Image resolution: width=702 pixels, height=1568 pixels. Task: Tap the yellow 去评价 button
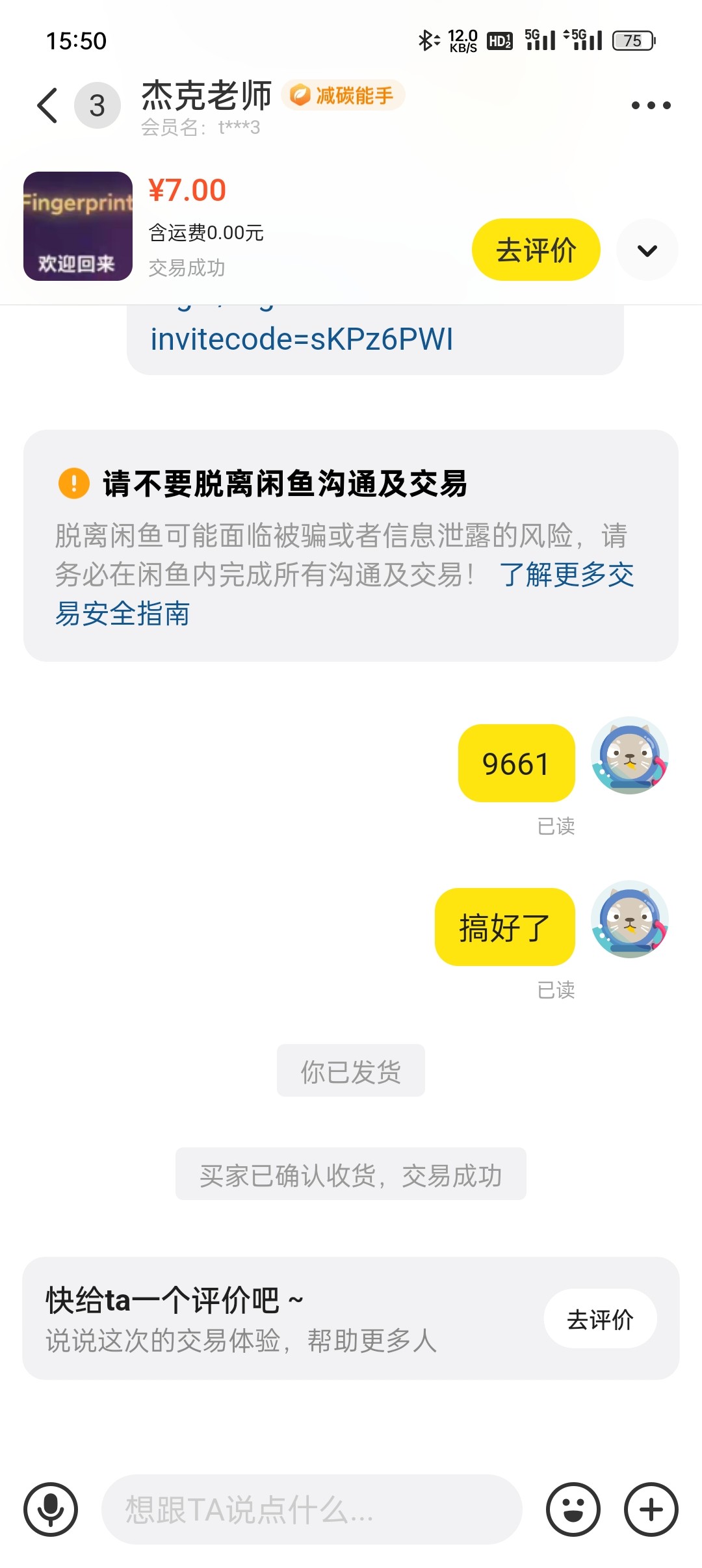click(x=536, y=250)
